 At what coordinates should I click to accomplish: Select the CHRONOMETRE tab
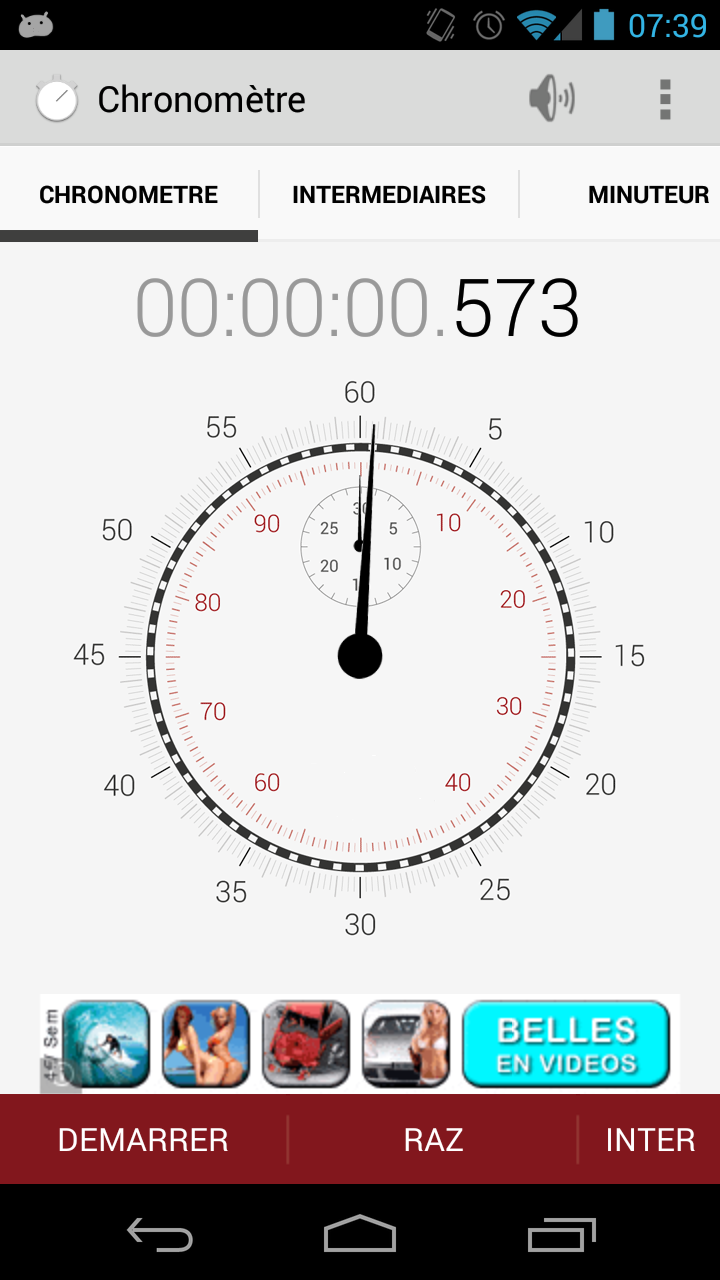click(128, 194)
